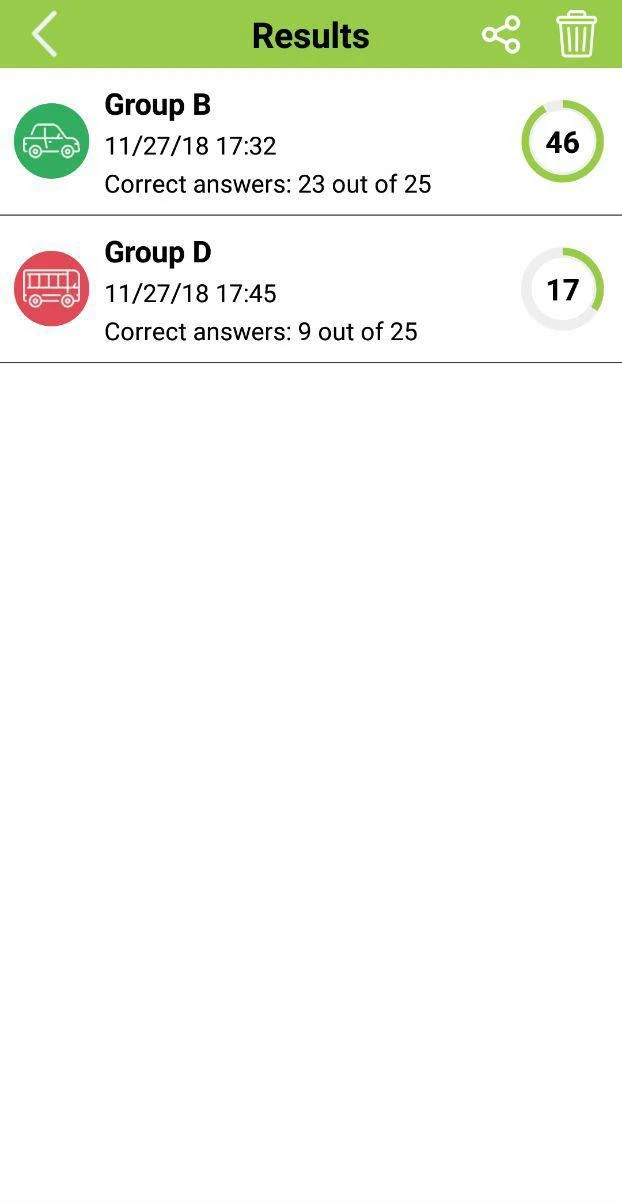
Task: Go back from the Results screen
Action: 45,35
